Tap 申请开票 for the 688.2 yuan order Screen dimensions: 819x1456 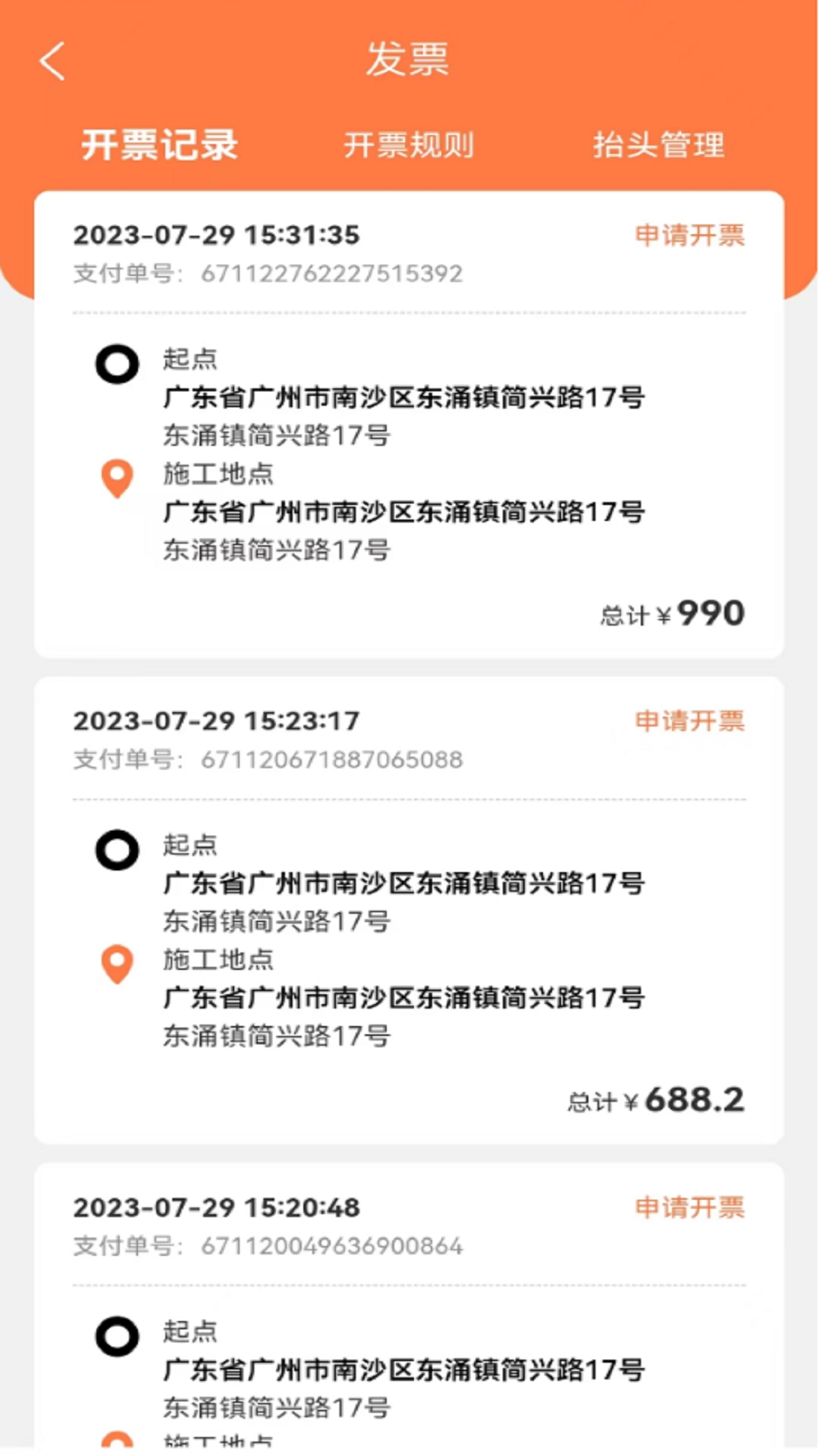point(690,722)
